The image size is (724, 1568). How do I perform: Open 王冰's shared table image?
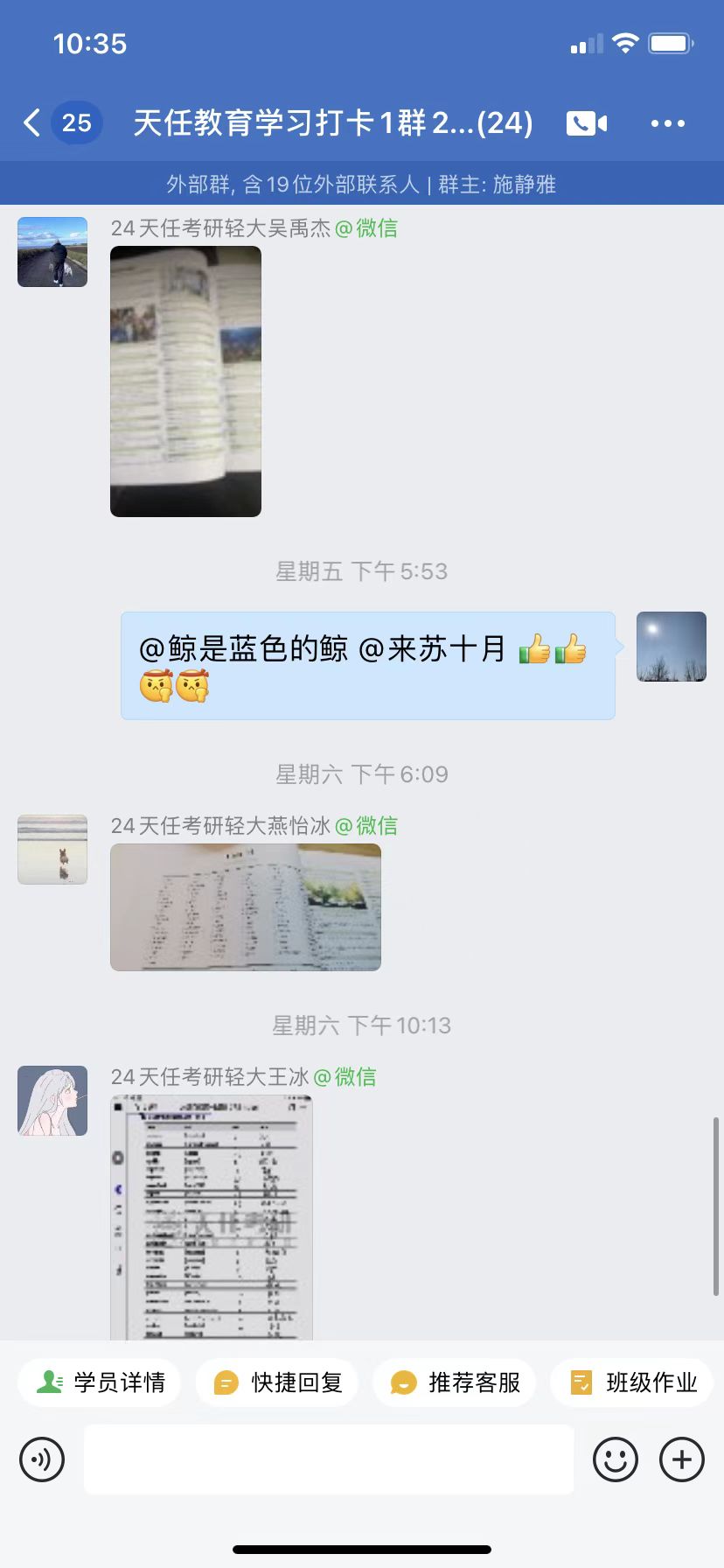(212, 1216)
